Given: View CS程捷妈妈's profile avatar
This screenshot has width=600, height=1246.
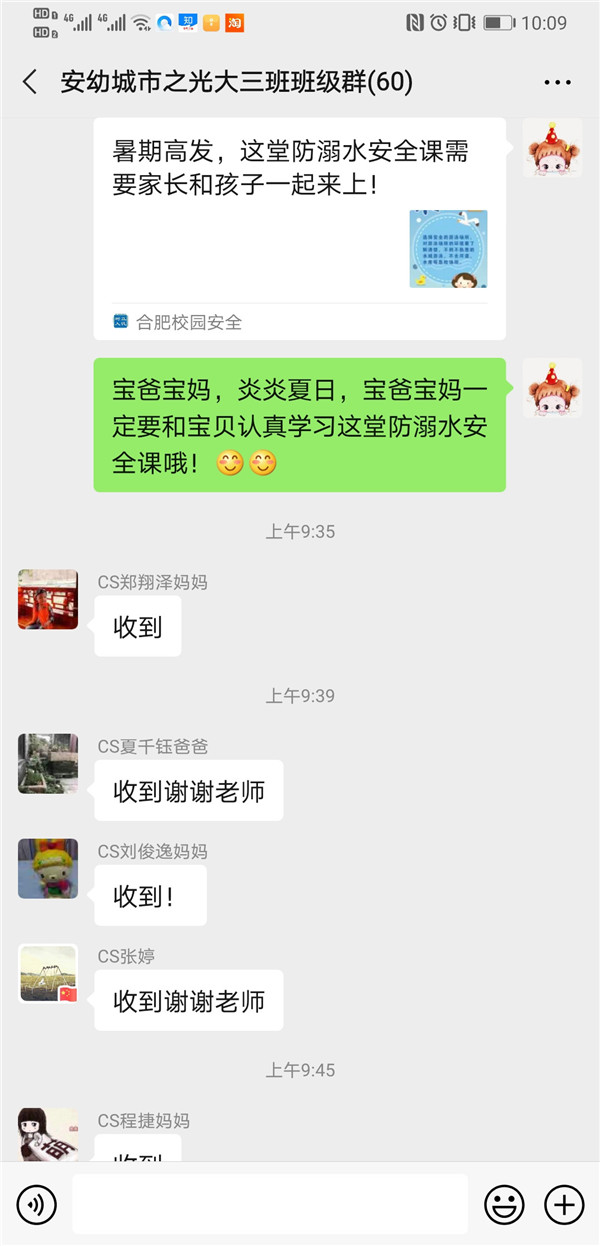Looking at the screenshot, I should (48, 1134).
